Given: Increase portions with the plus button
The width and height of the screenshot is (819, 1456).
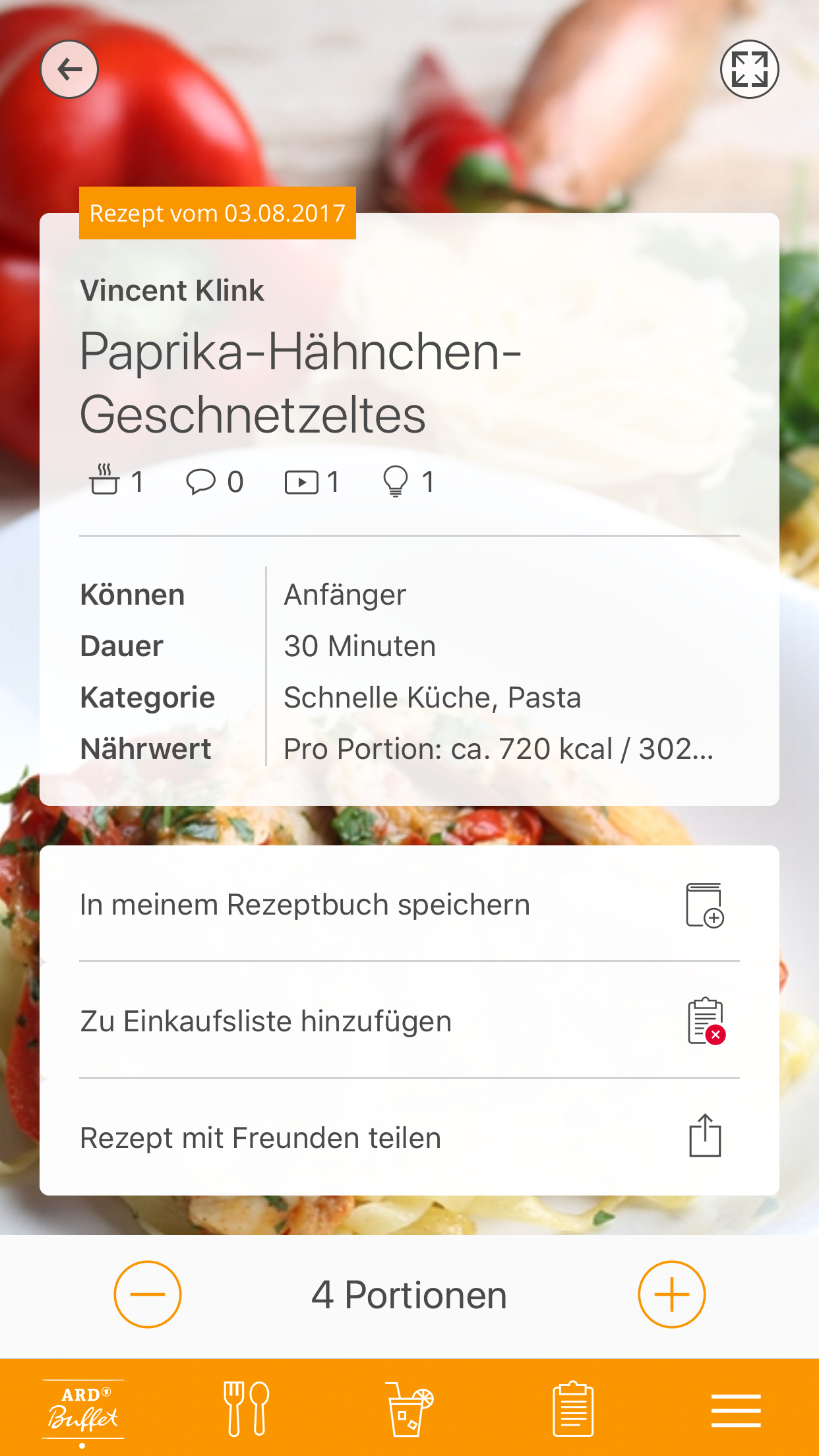Looking at the screenshot, I should pos(671,1294).
